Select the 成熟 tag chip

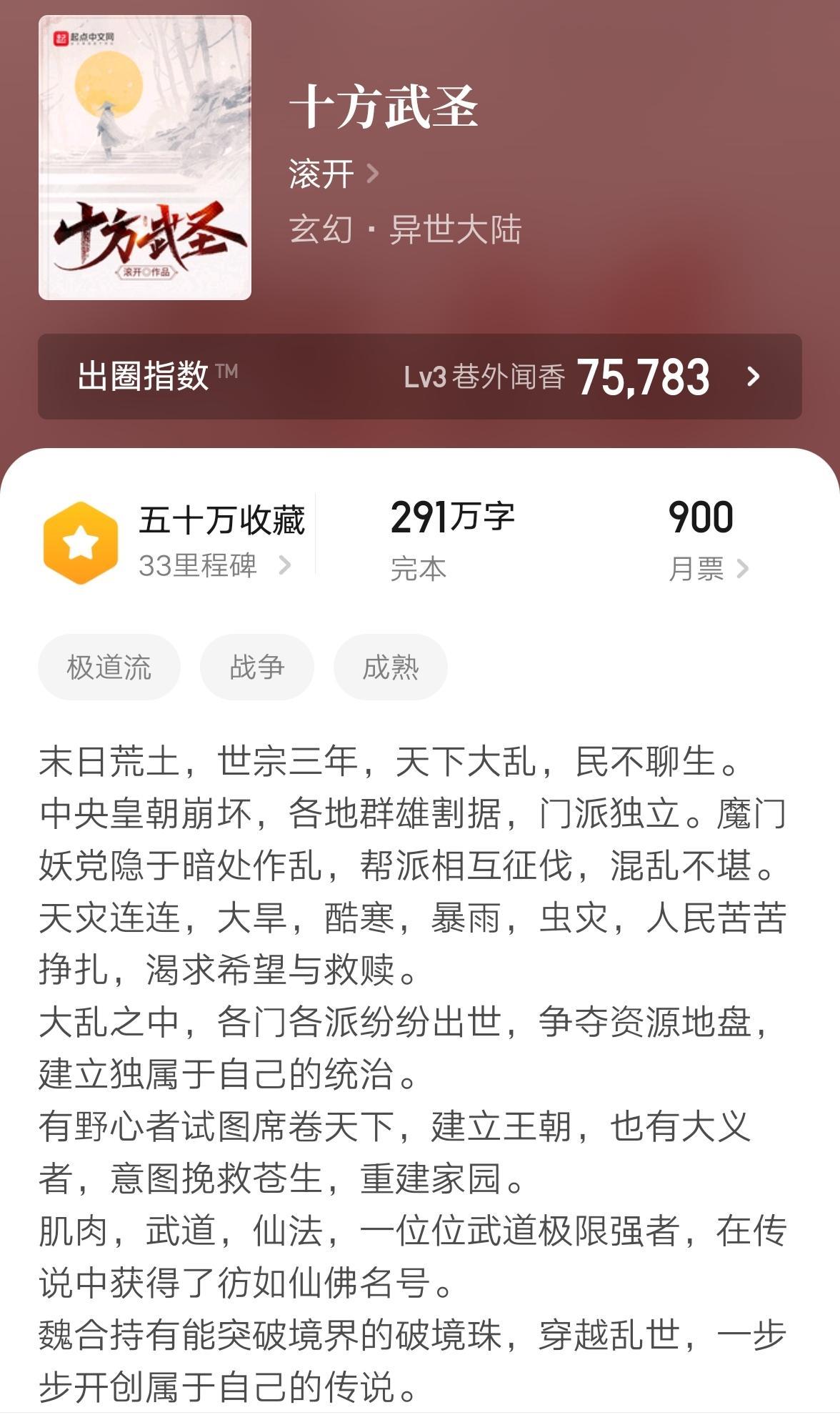coord(390,667)
